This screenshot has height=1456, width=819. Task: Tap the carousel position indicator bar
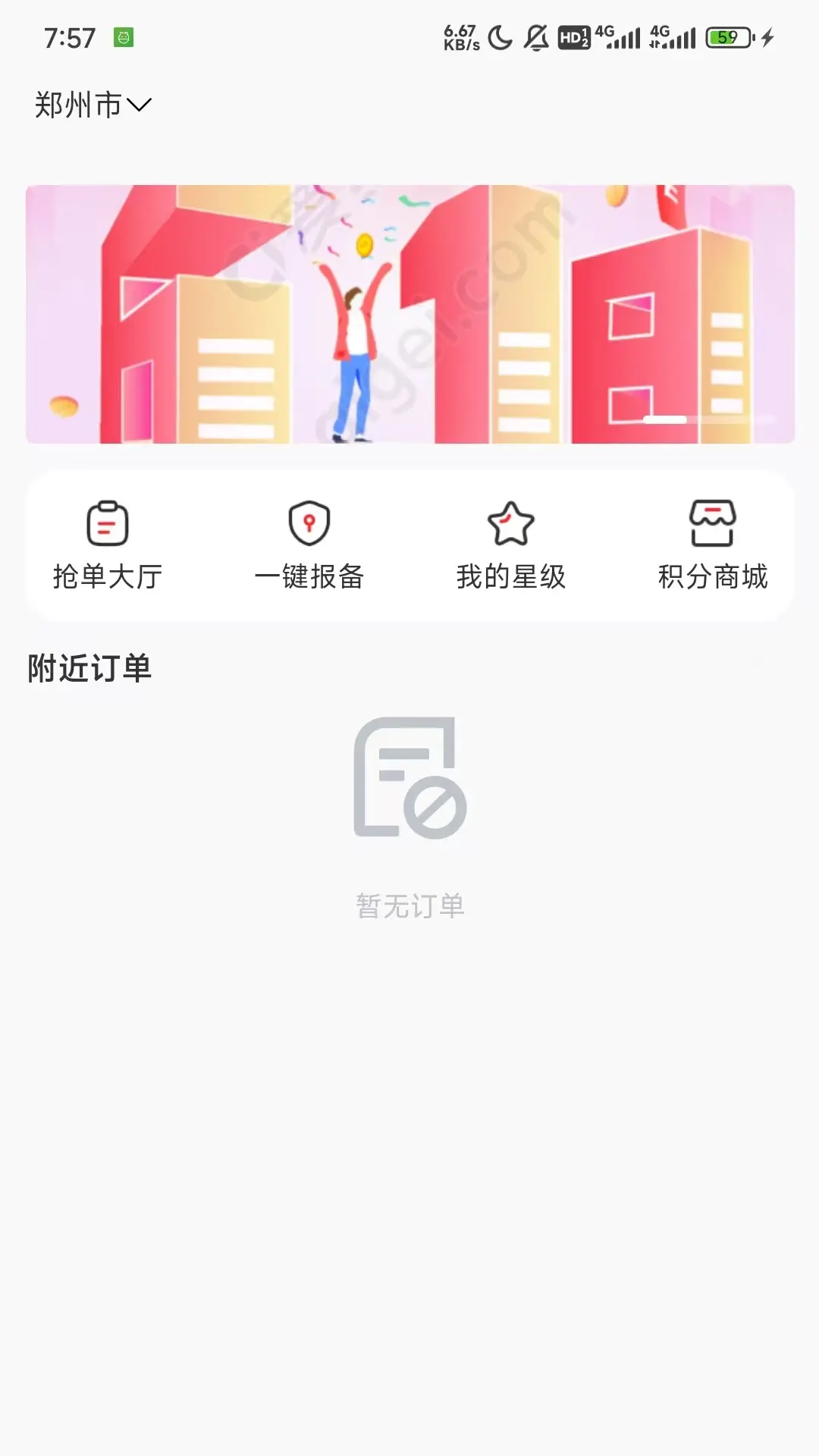click(667, 419)
